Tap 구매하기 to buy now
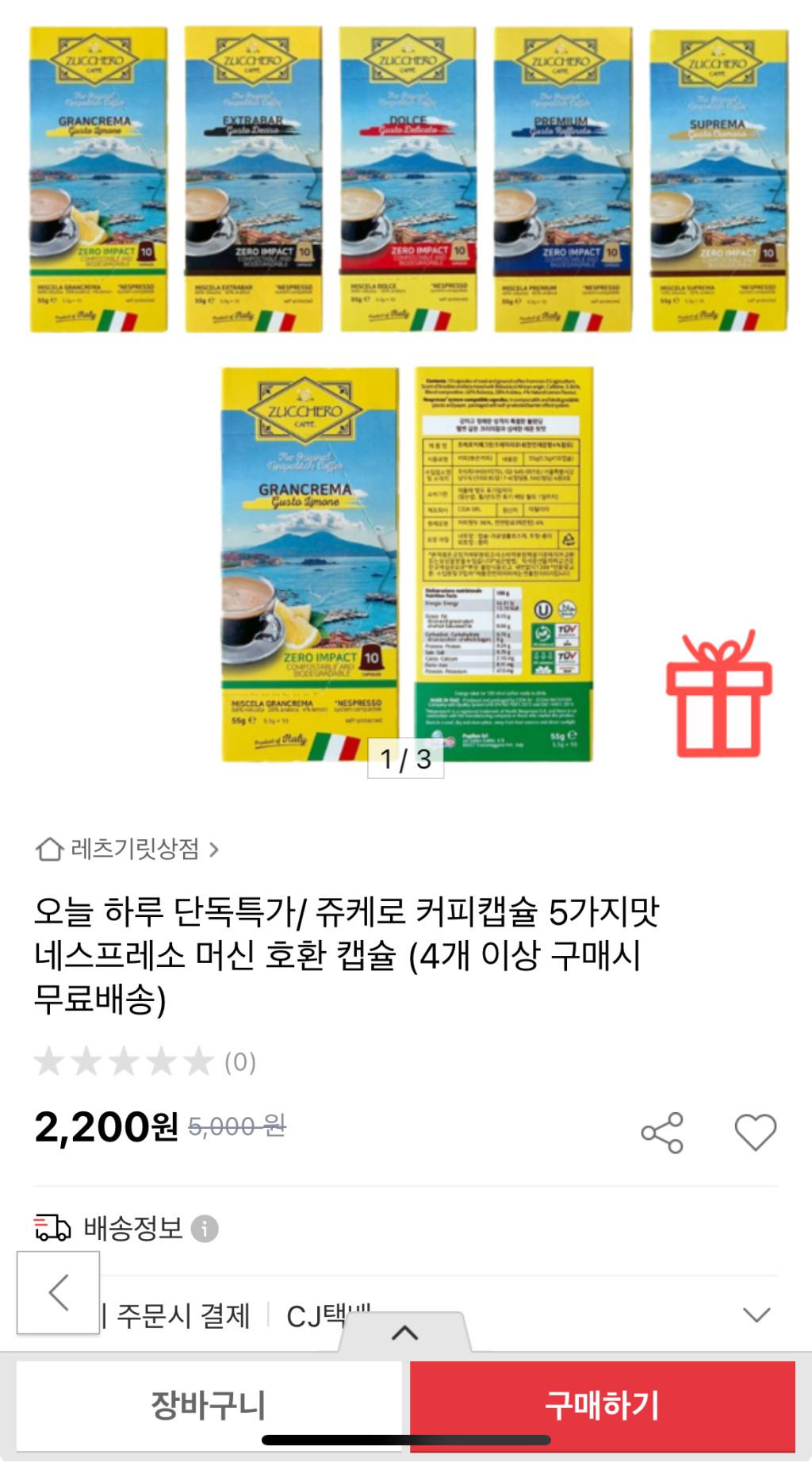812x1462 pixels. (x=603, y=1405)
